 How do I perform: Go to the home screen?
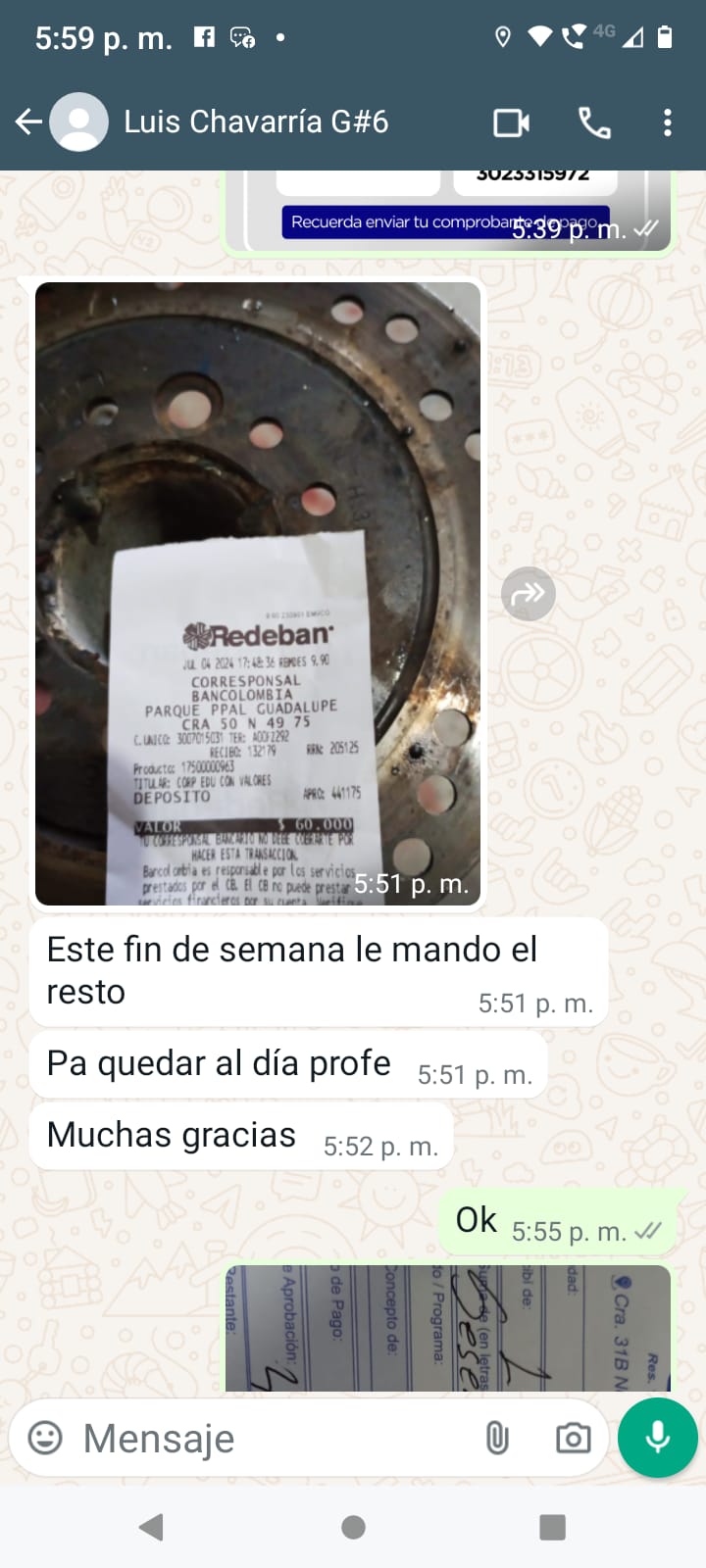(x=353, y=1526)
